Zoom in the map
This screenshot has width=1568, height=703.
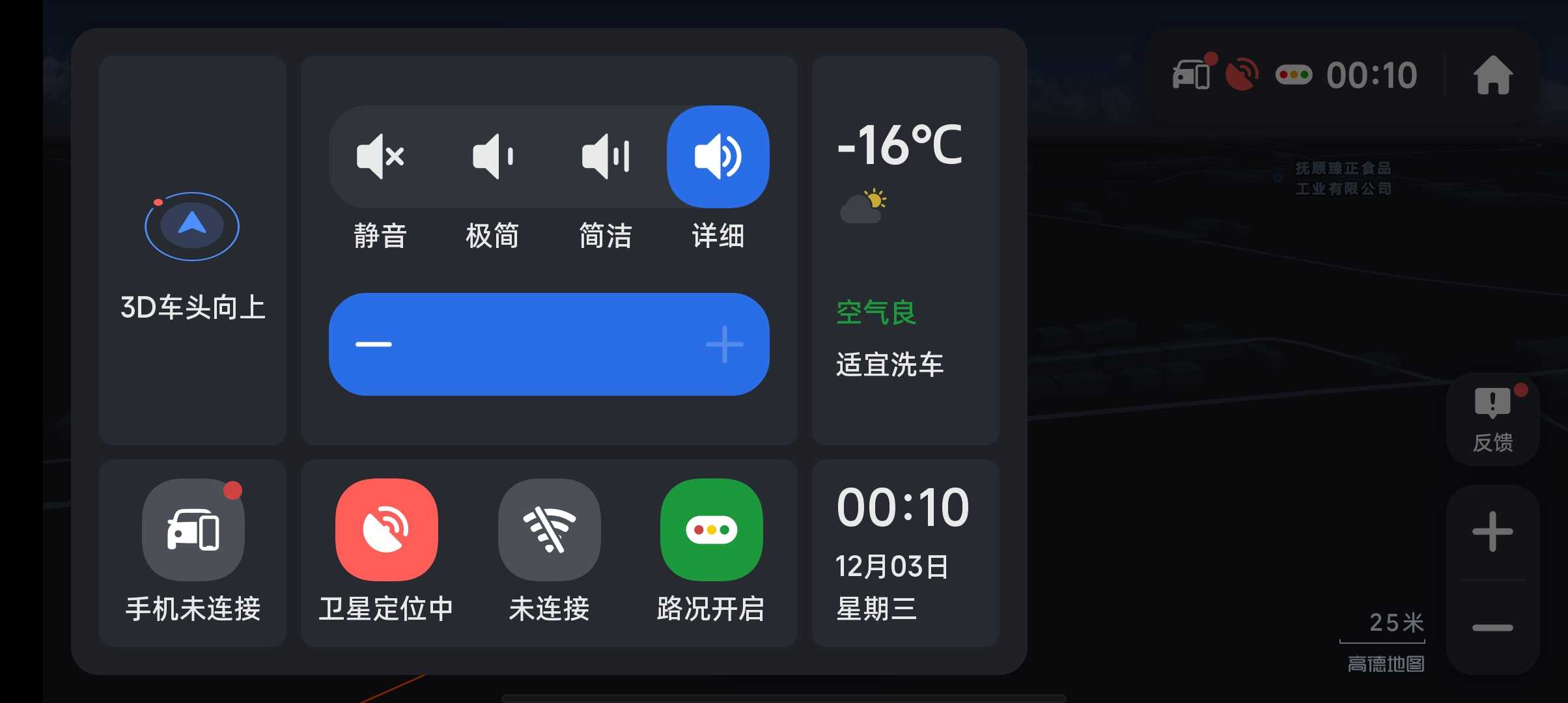pyautogui.click(x=1492, y=532)
